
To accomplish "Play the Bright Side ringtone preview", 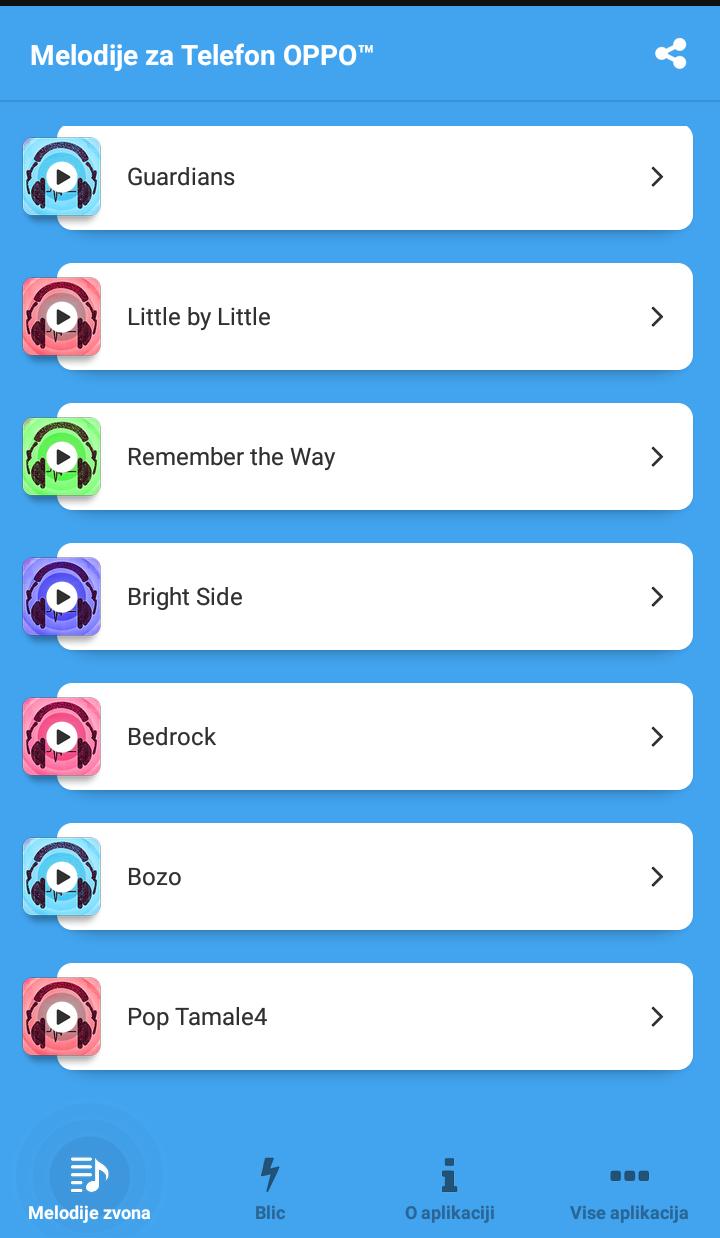I will coord(62,597).
